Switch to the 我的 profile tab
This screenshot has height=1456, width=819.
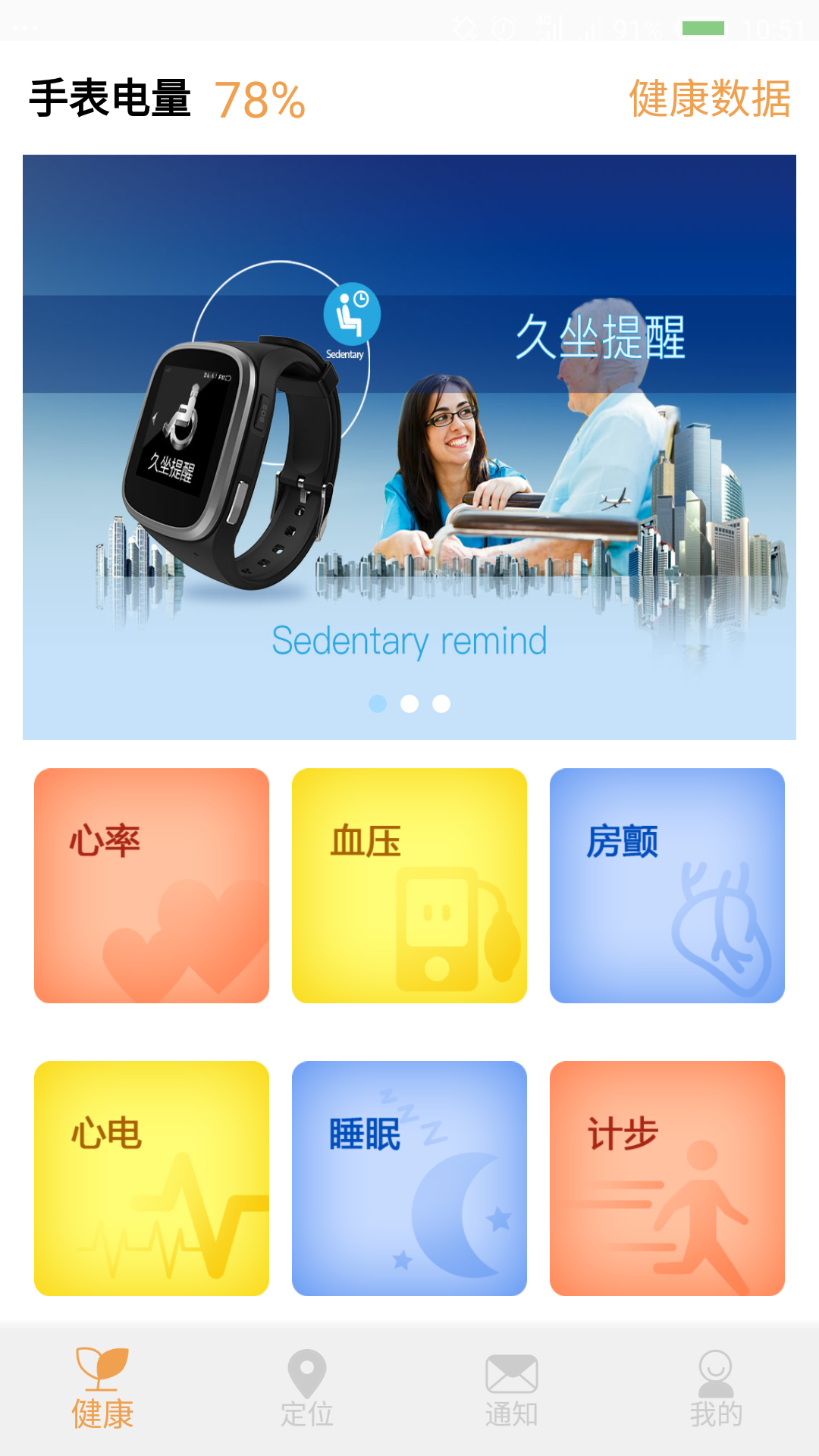click(x=716, y=1389)
